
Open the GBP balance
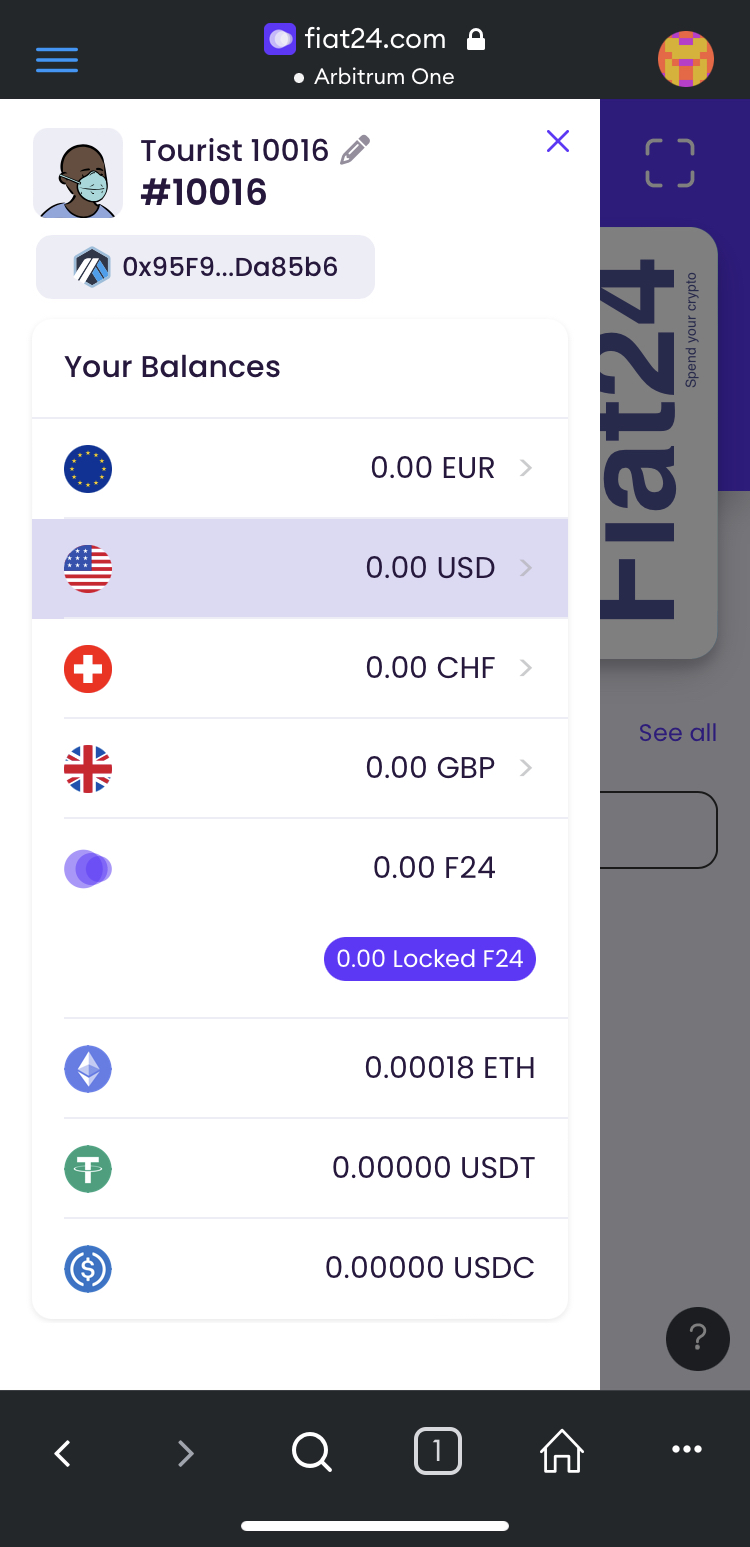300,768
